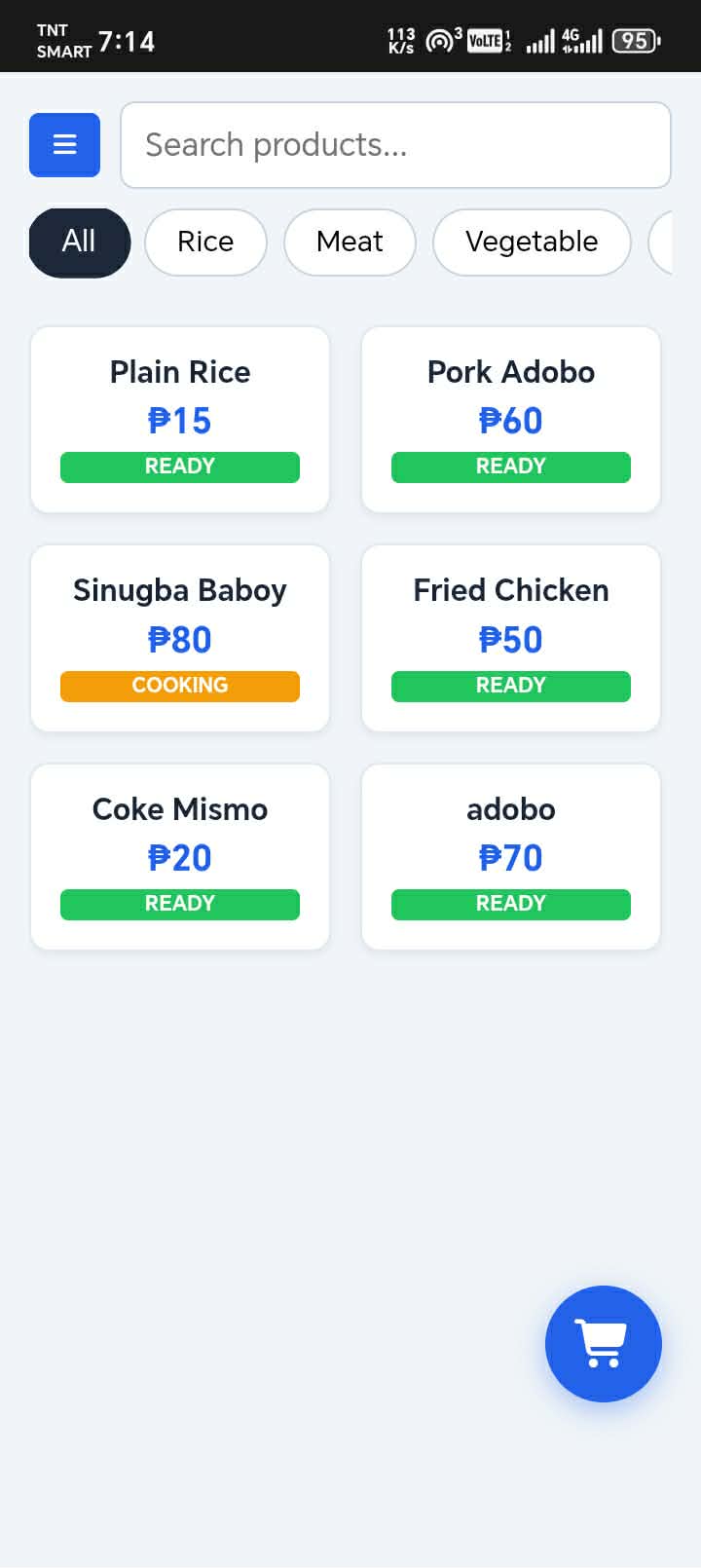
Task: Switch to the Meat category
Action: (x=350, y=242)
